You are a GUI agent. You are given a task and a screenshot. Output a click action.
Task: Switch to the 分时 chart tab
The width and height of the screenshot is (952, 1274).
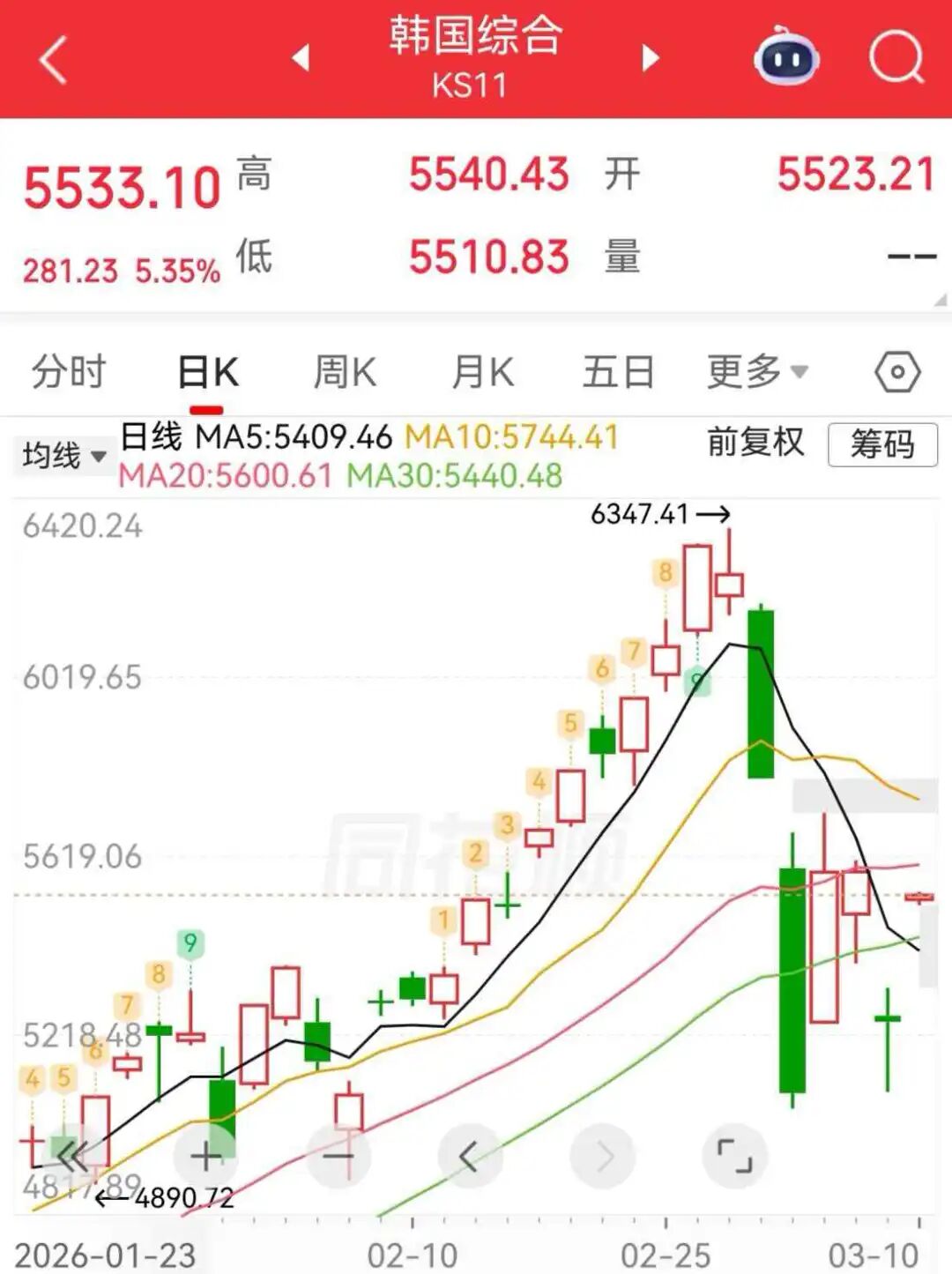coord(69,371)
